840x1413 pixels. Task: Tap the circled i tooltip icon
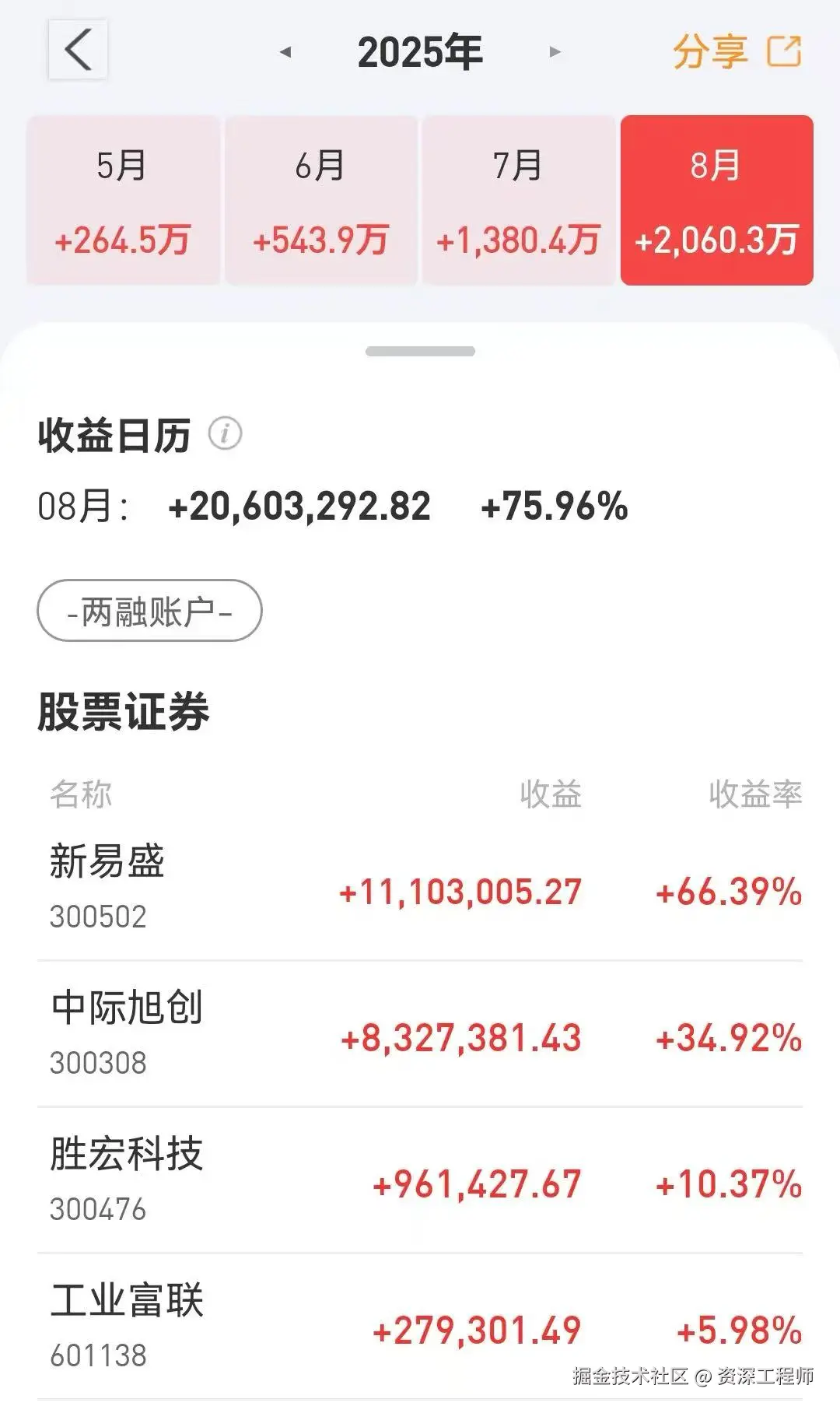[226, 433]
